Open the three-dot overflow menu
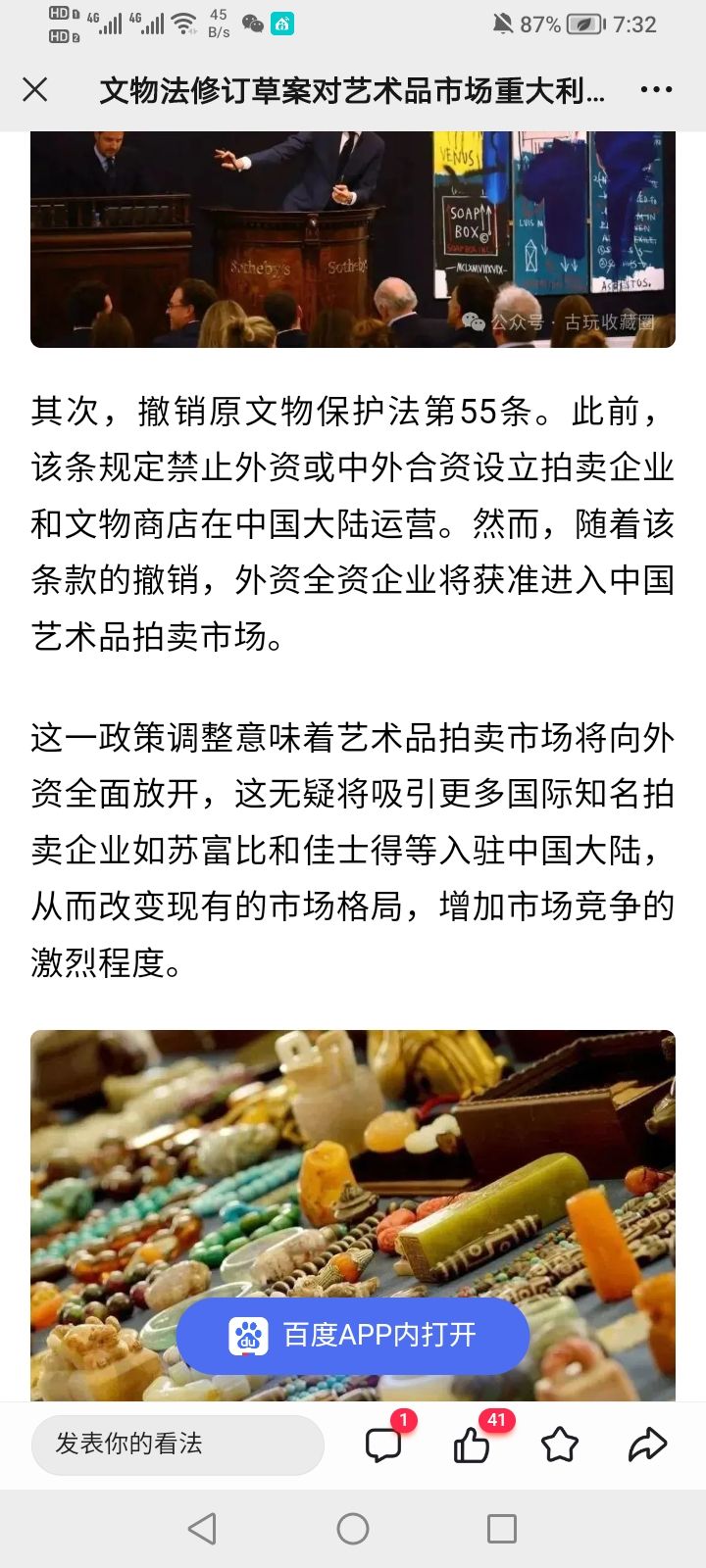Image resolution: width=706 pixels, height=1568 pixels. (656, 90)
